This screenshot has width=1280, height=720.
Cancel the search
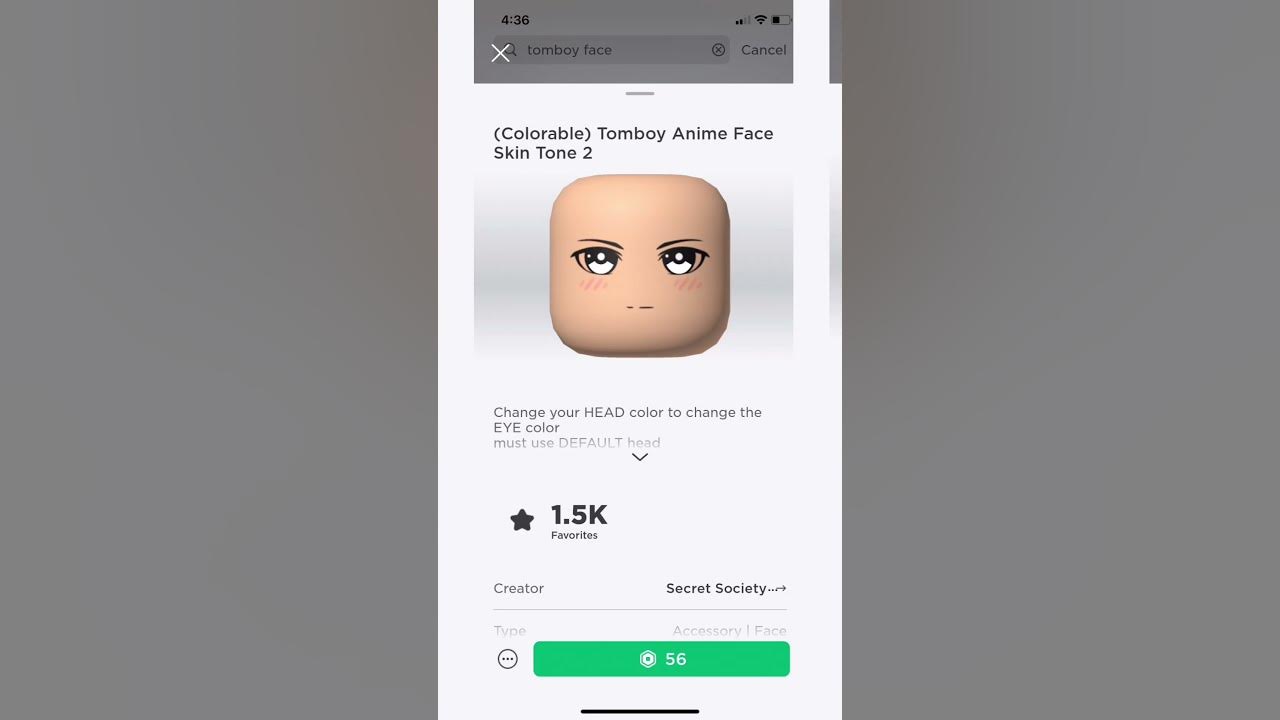pos(763,50)
